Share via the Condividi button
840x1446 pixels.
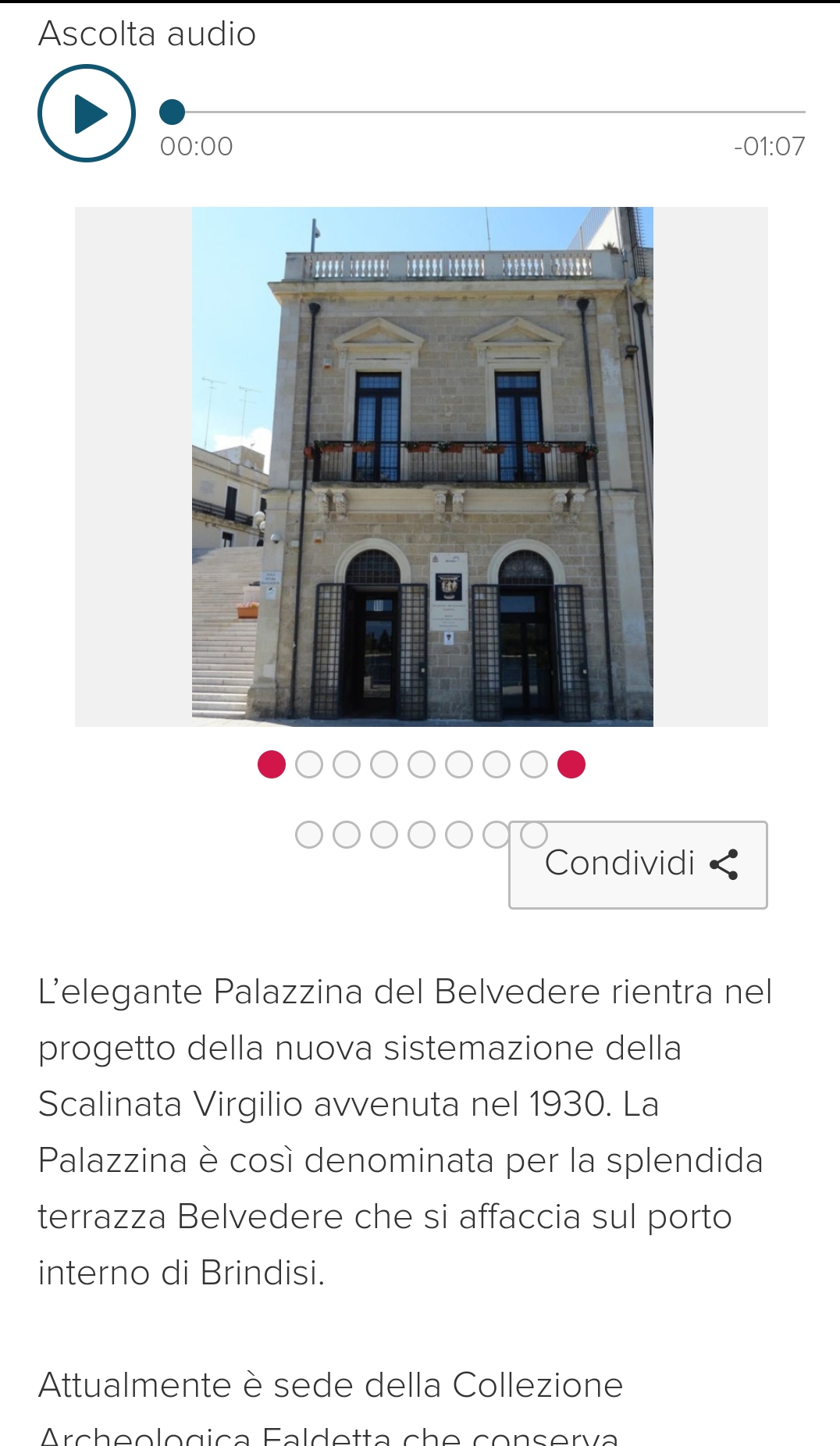[638, 864]
